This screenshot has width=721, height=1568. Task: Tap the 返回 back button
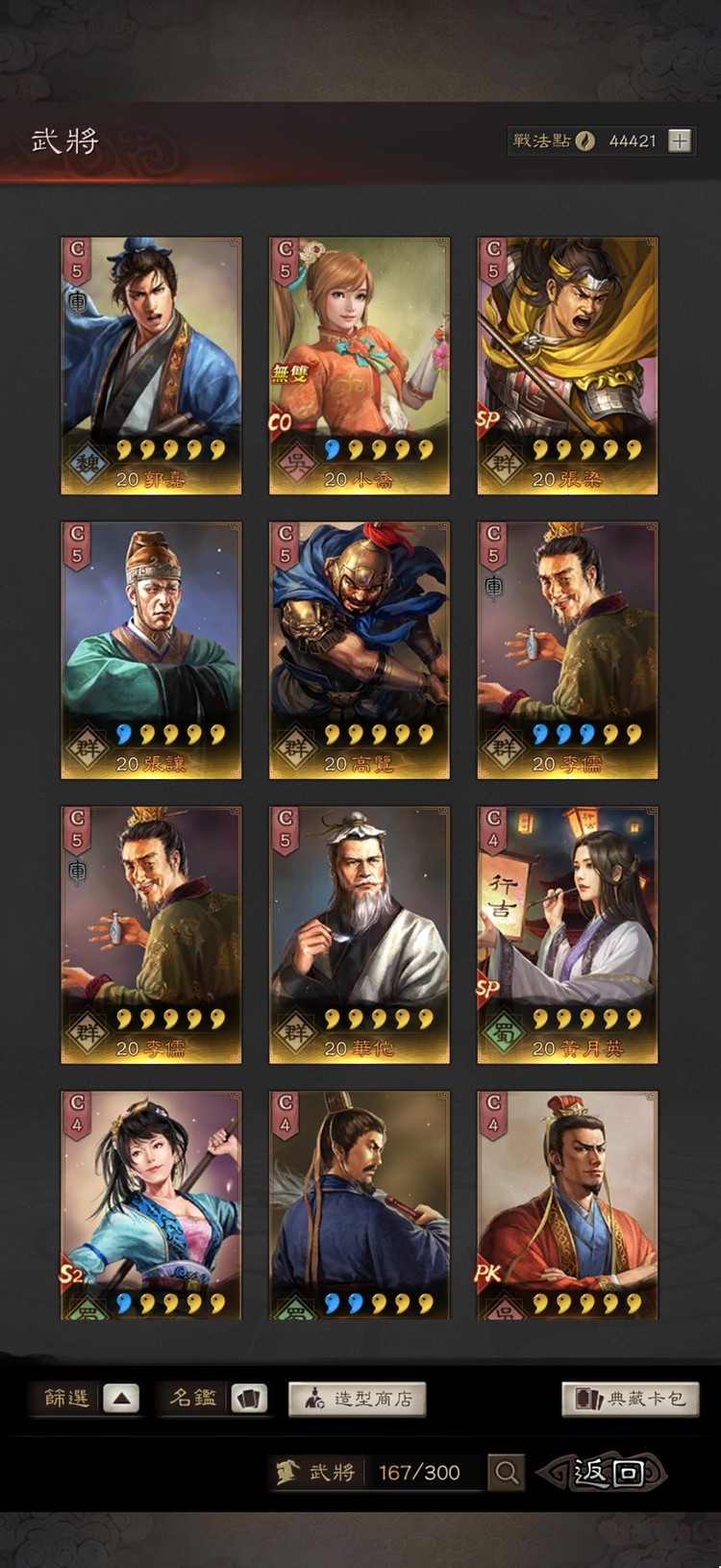[x=604, y=1472]
